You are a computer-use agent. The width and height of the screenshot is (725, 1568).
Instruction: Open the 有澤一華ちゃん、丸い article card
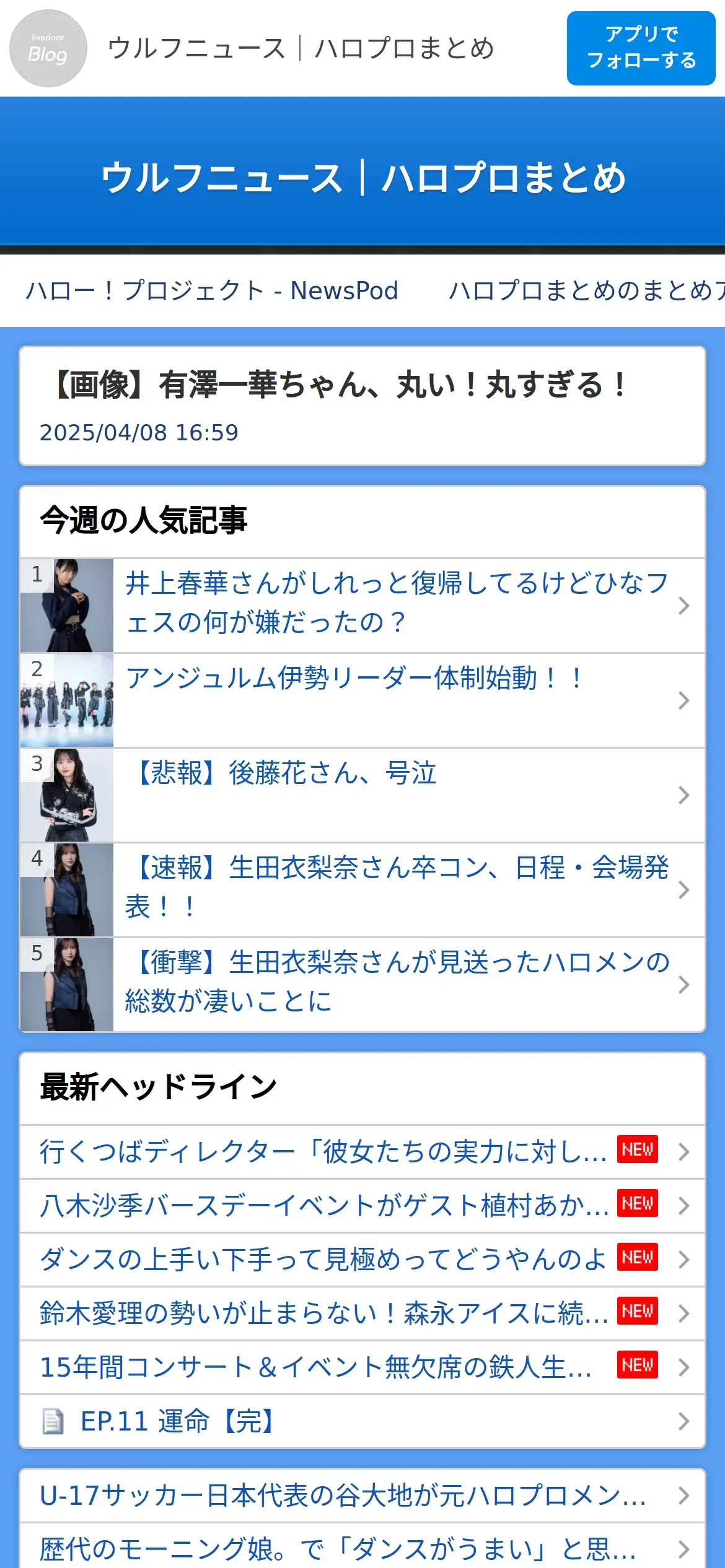click(362, 405)
